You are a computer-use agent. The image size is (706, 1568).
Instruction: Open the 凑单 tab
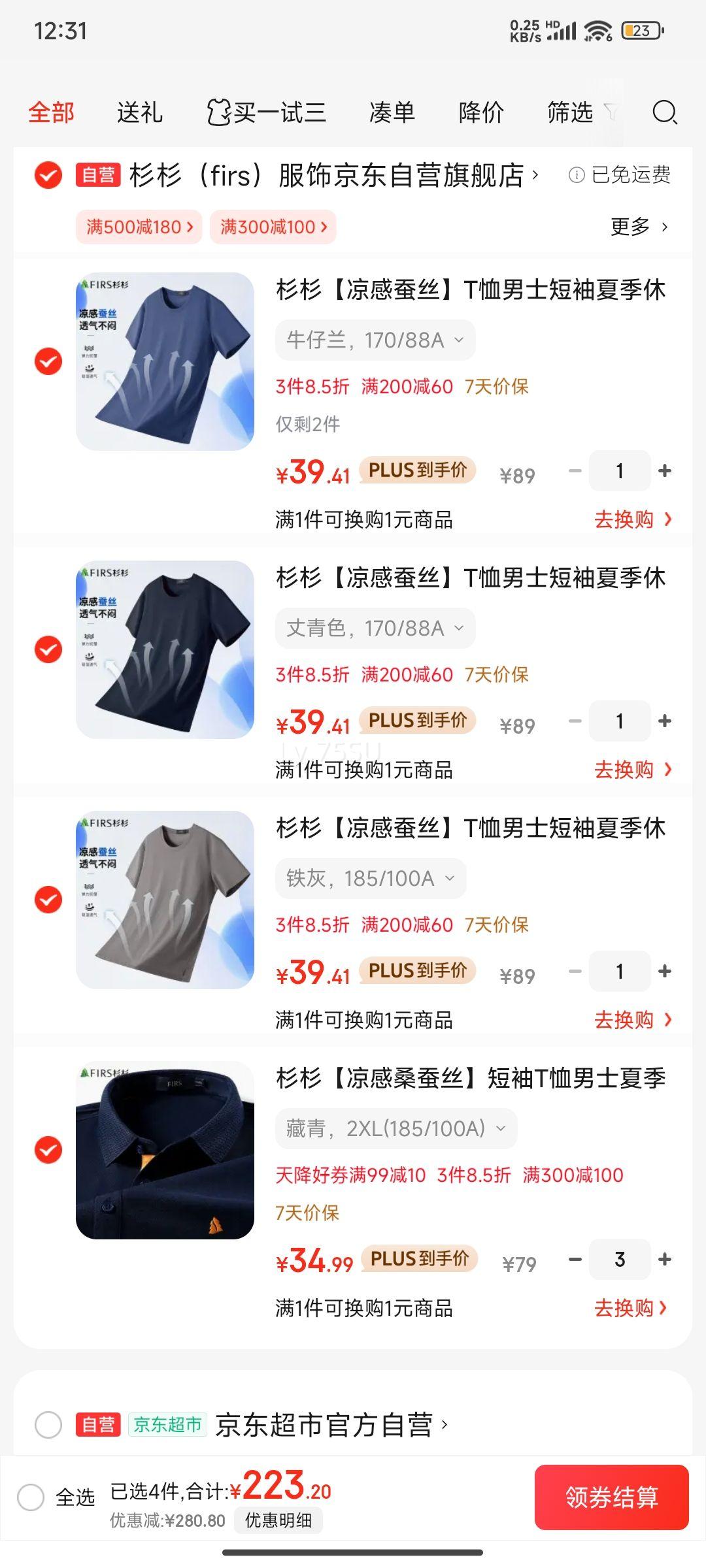[392, 112]
